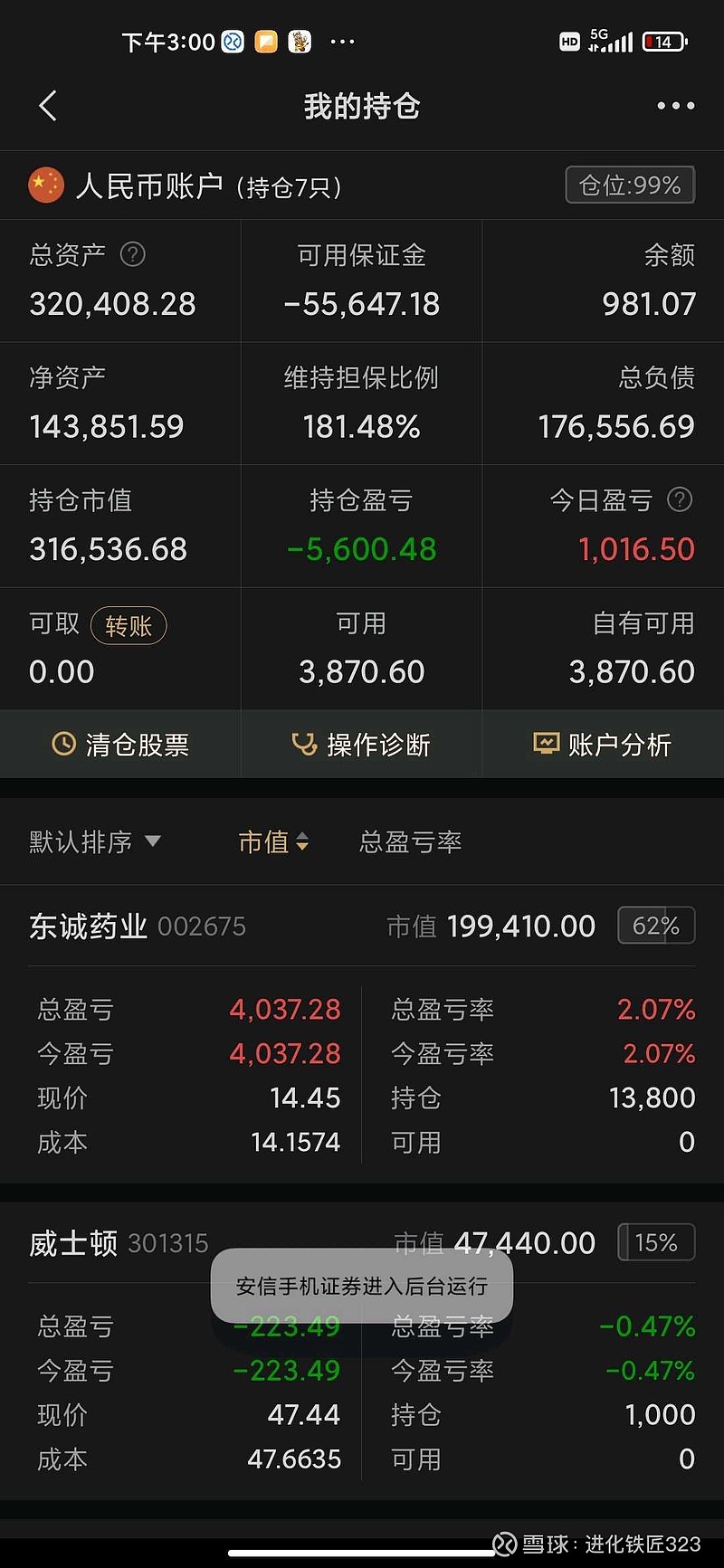Open the three-dot more options icon
The height and width of the screenshot is (1568, 724).
(675, 106)
